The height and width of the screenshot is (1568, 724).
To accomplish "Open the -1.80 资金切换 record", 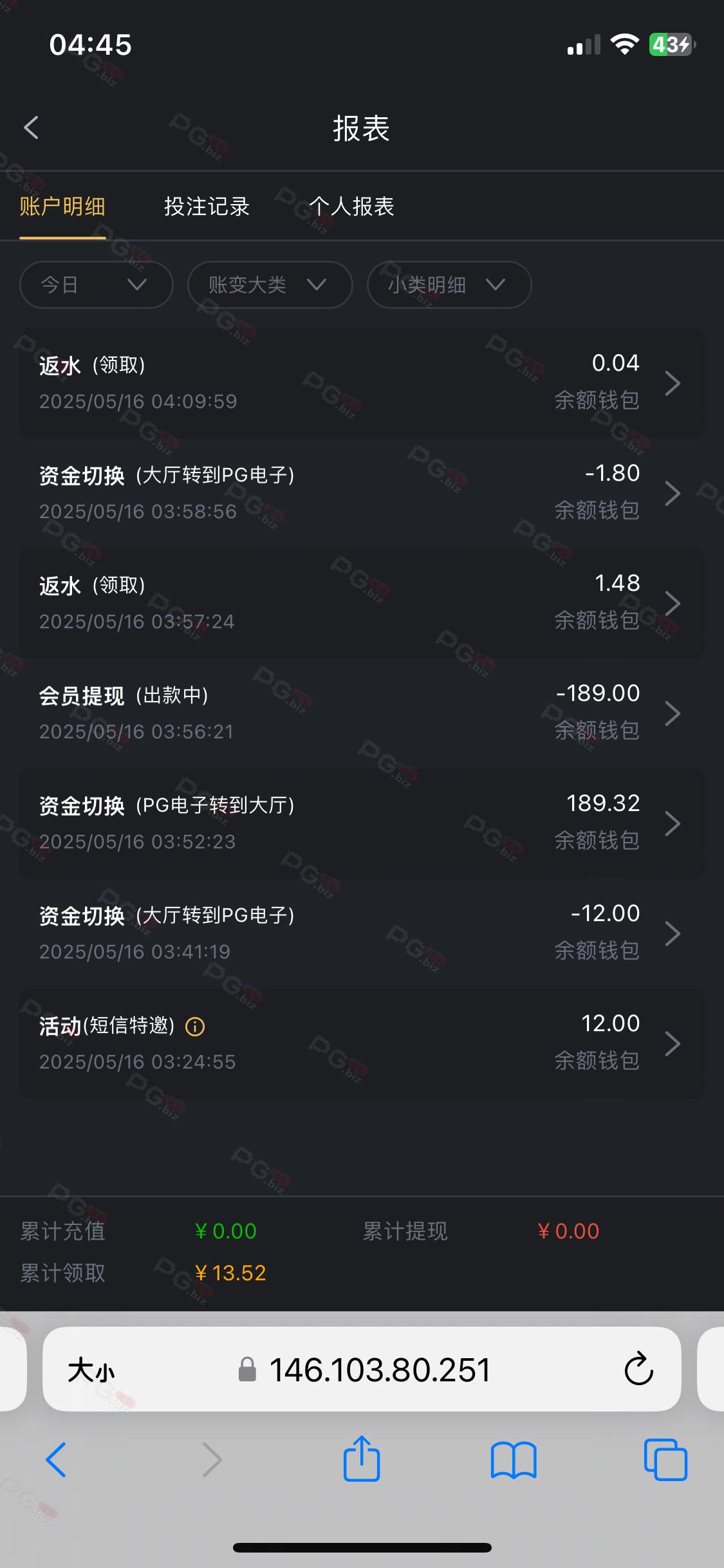I will pyautogui.click(x=362, y=493).
